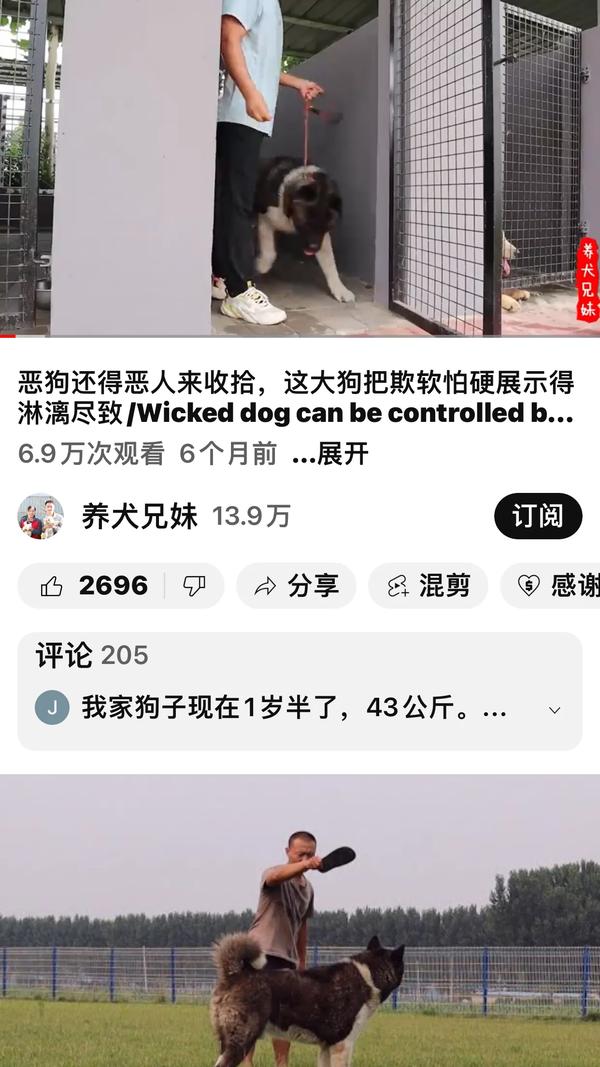Dislike this video

195,586
